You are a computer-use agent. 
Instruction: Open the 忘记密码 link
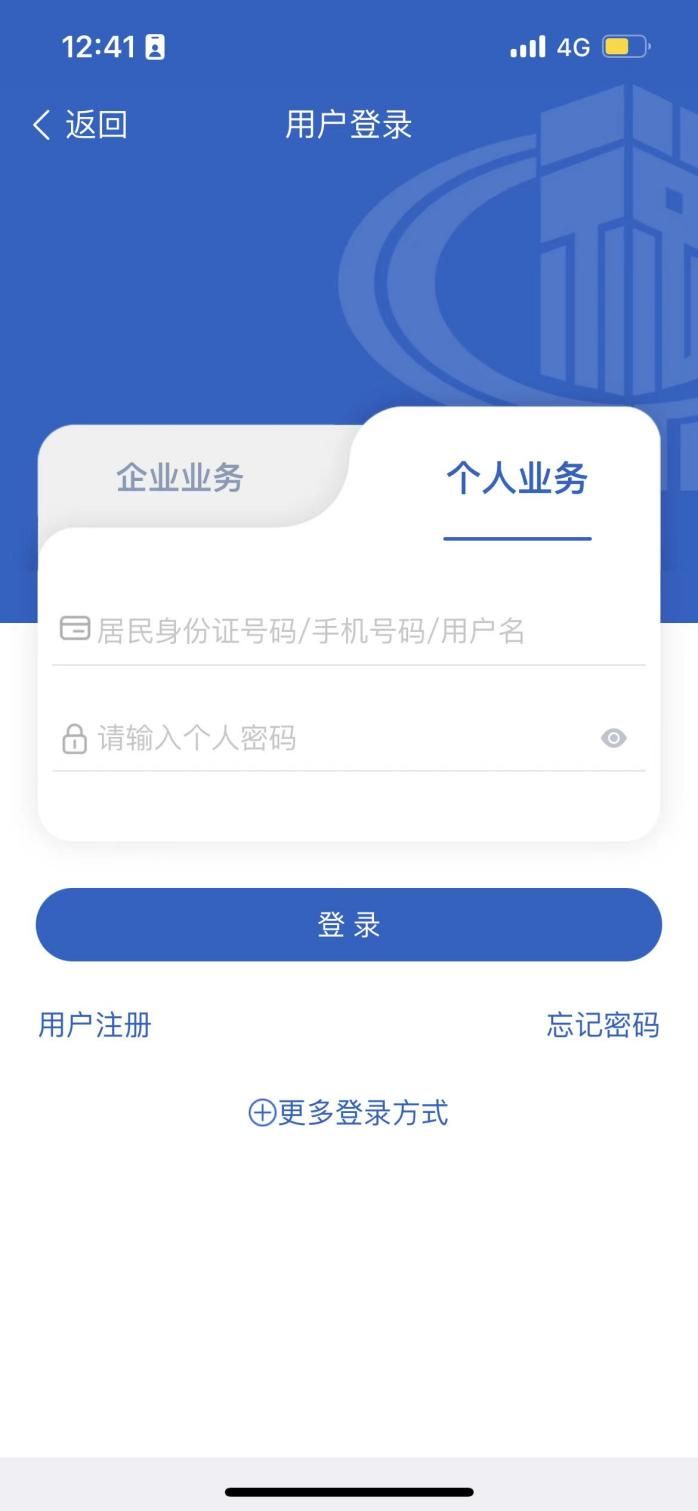(602, 1025)
